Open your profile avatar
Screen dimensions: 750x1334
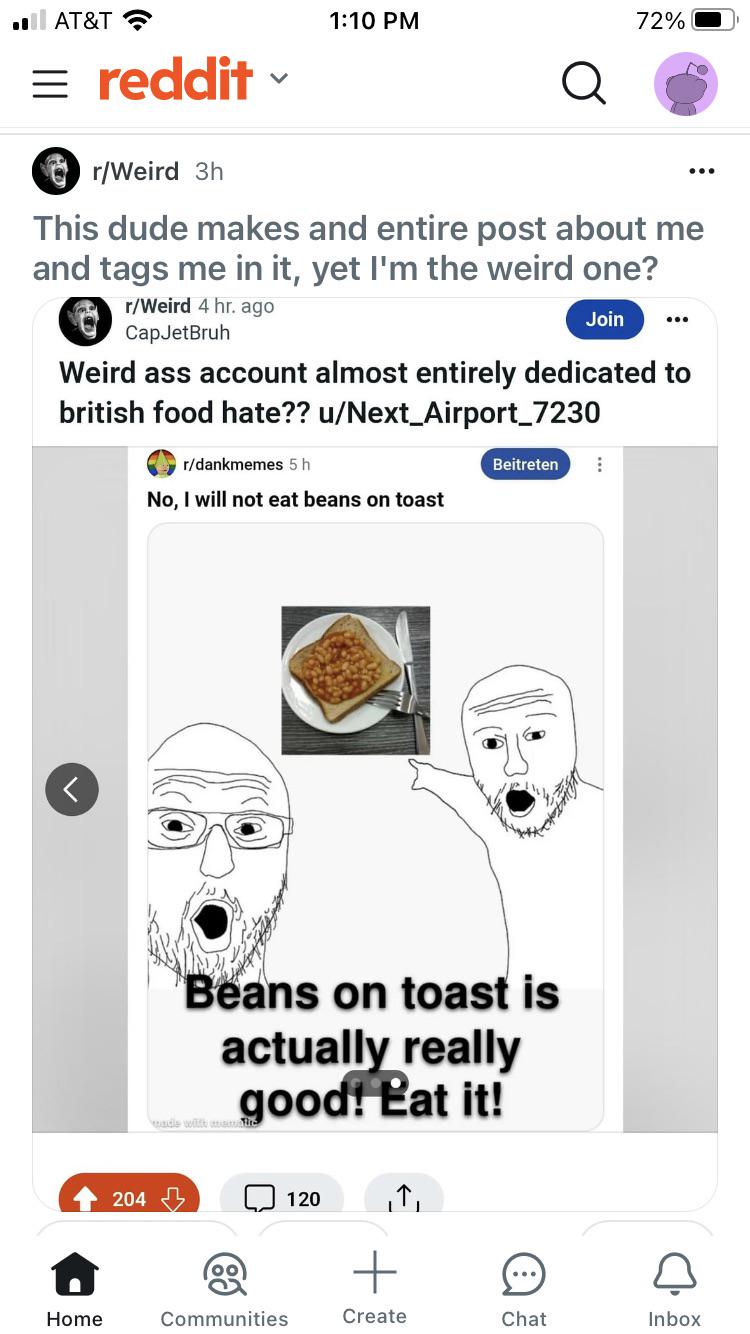[685, 84]
